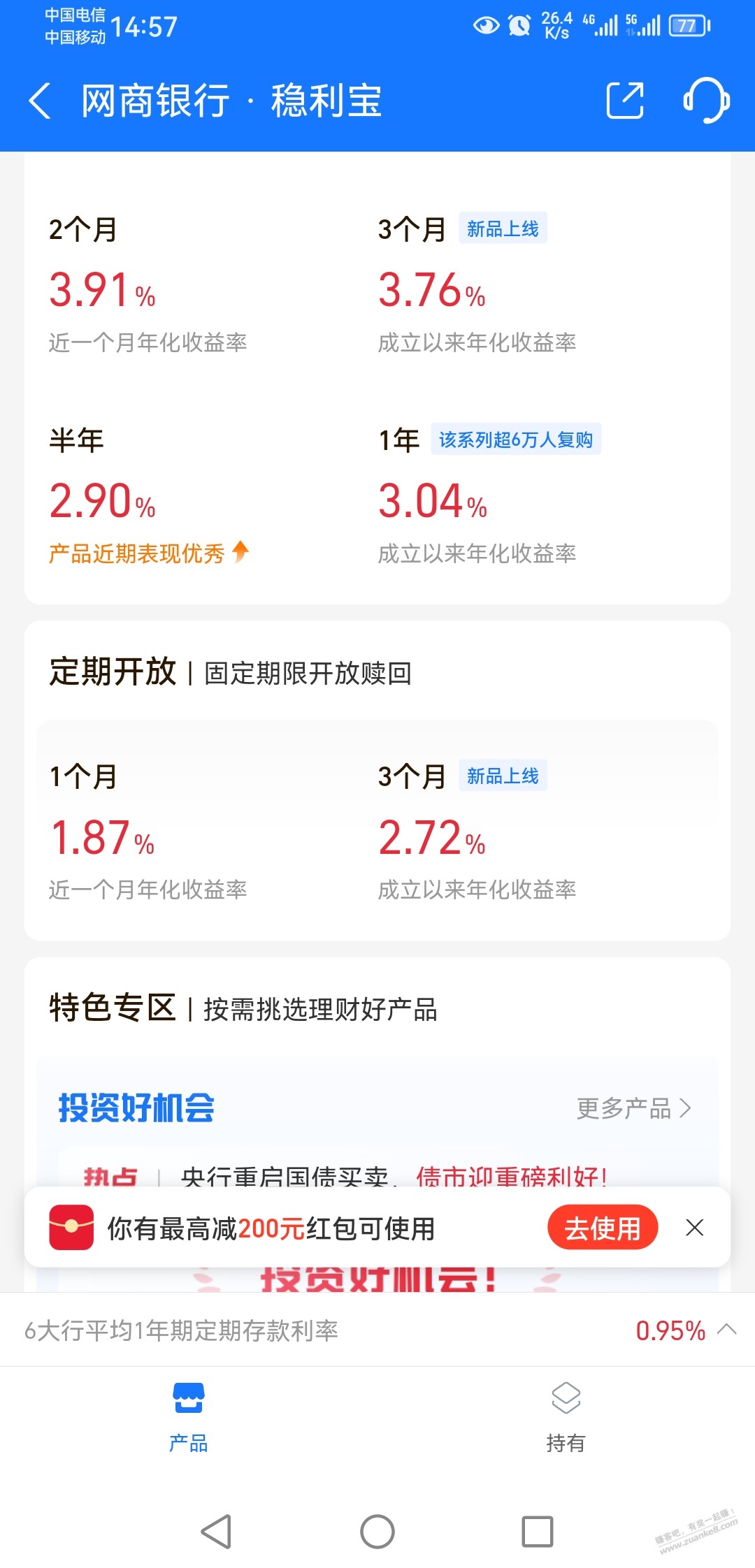Viewport: 755px width, 1568px height.
Task: Contact customer service via headset icon
Action: pos(706,101)
